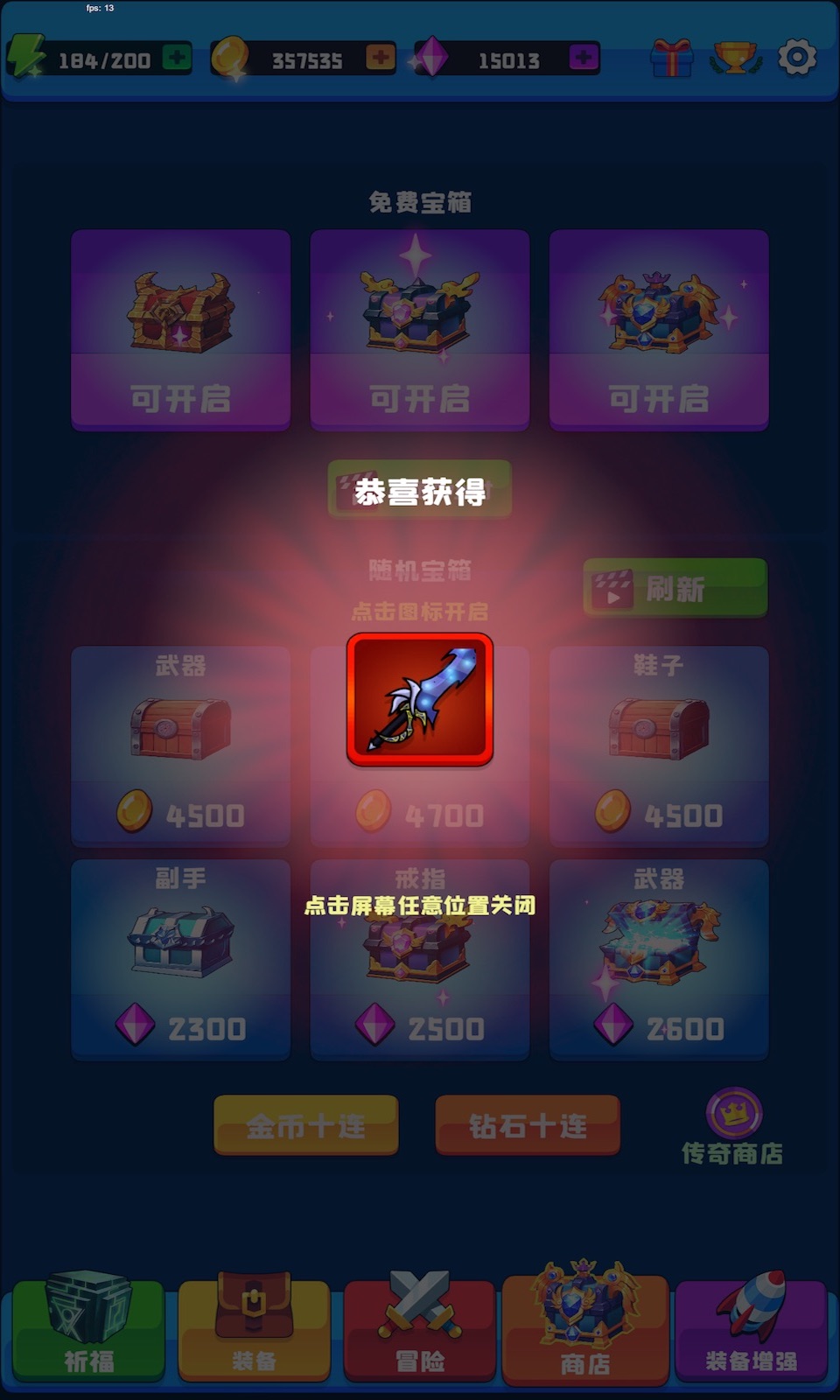Open the 传奇商店 legendary shop
This screenshot has width=840, height=1400.
click(x=733, y=1127)
